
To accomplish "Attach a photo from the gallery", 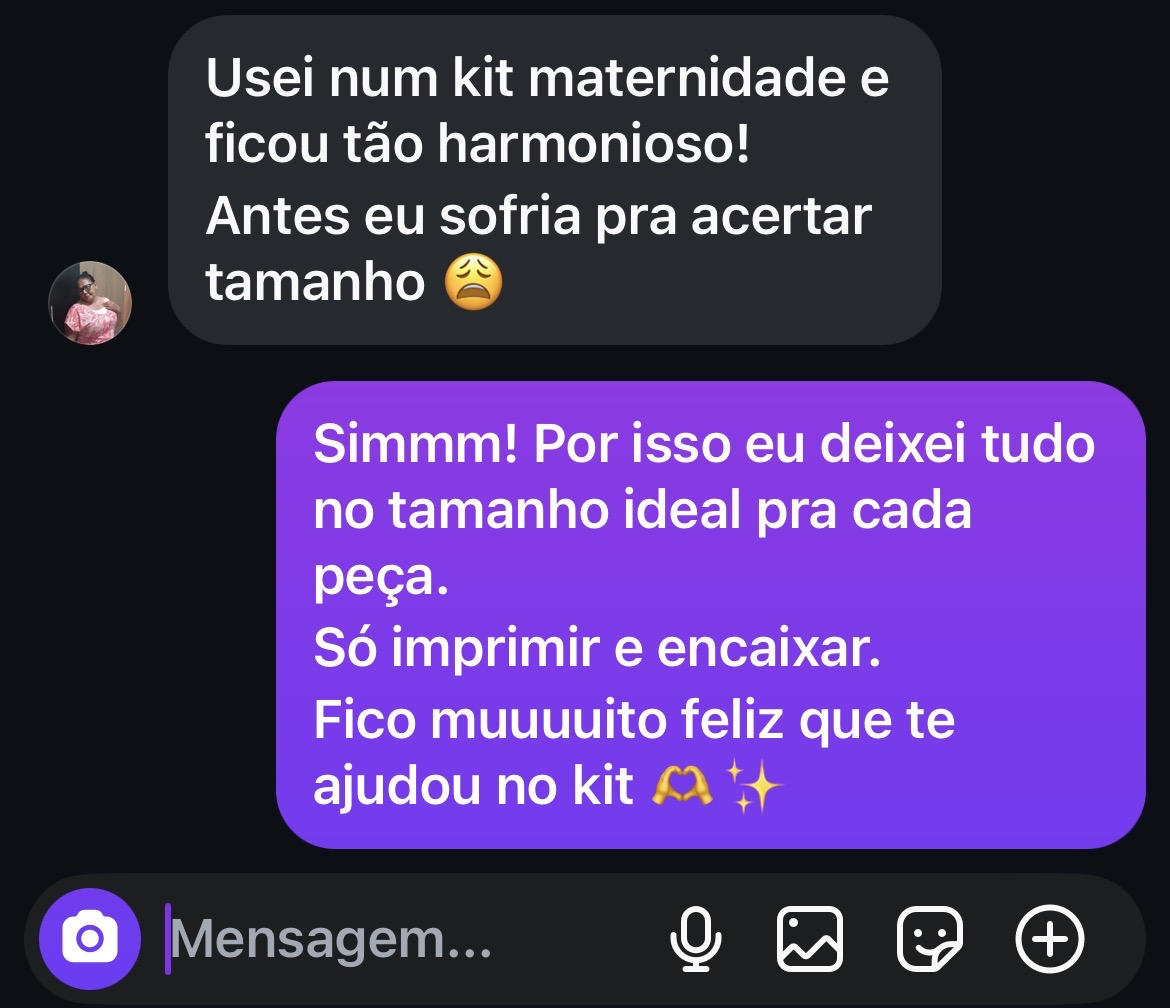I will pyautogui.click(x=810, y=939).
